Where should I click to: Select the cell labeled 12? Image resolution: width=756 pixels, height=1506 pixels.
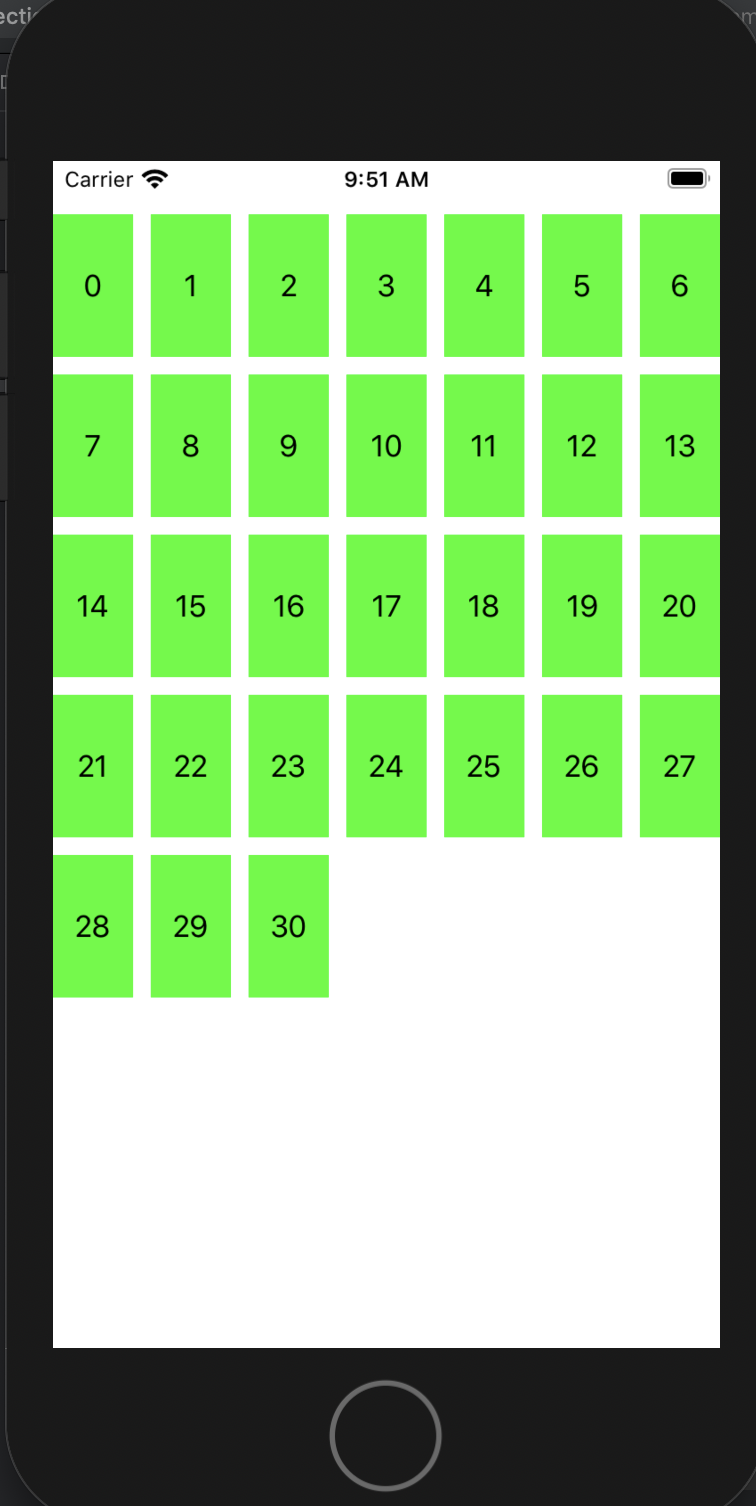582,445
